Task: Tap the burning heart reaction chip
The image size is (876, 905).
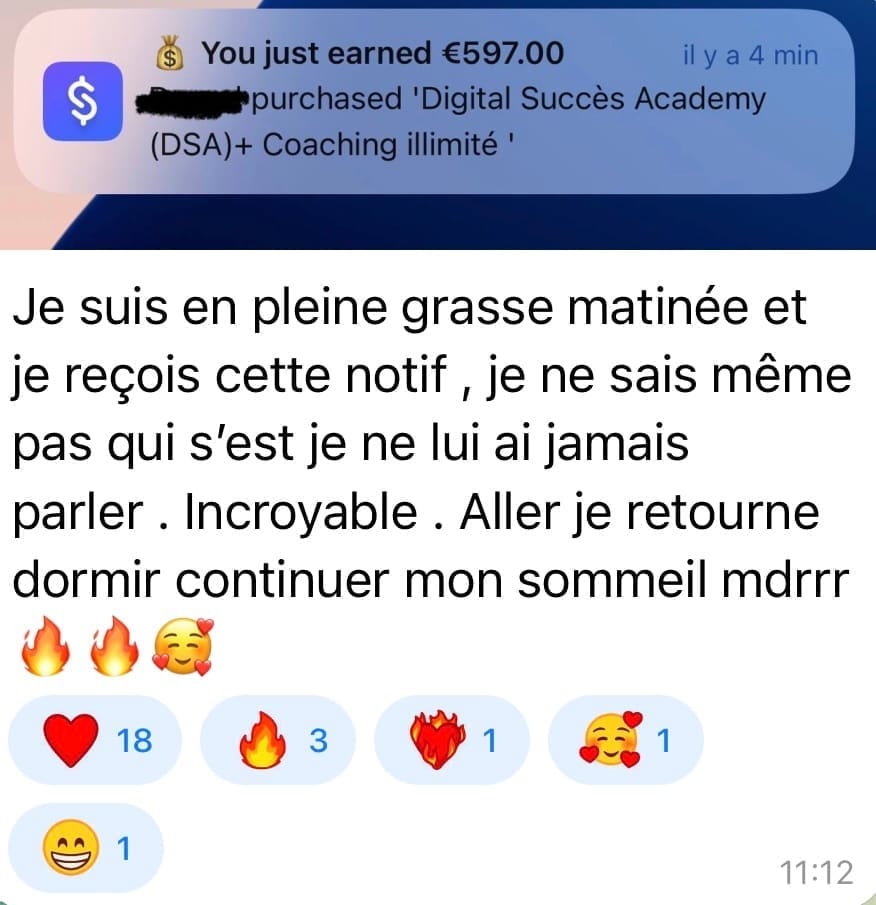Action: [451, 741]
